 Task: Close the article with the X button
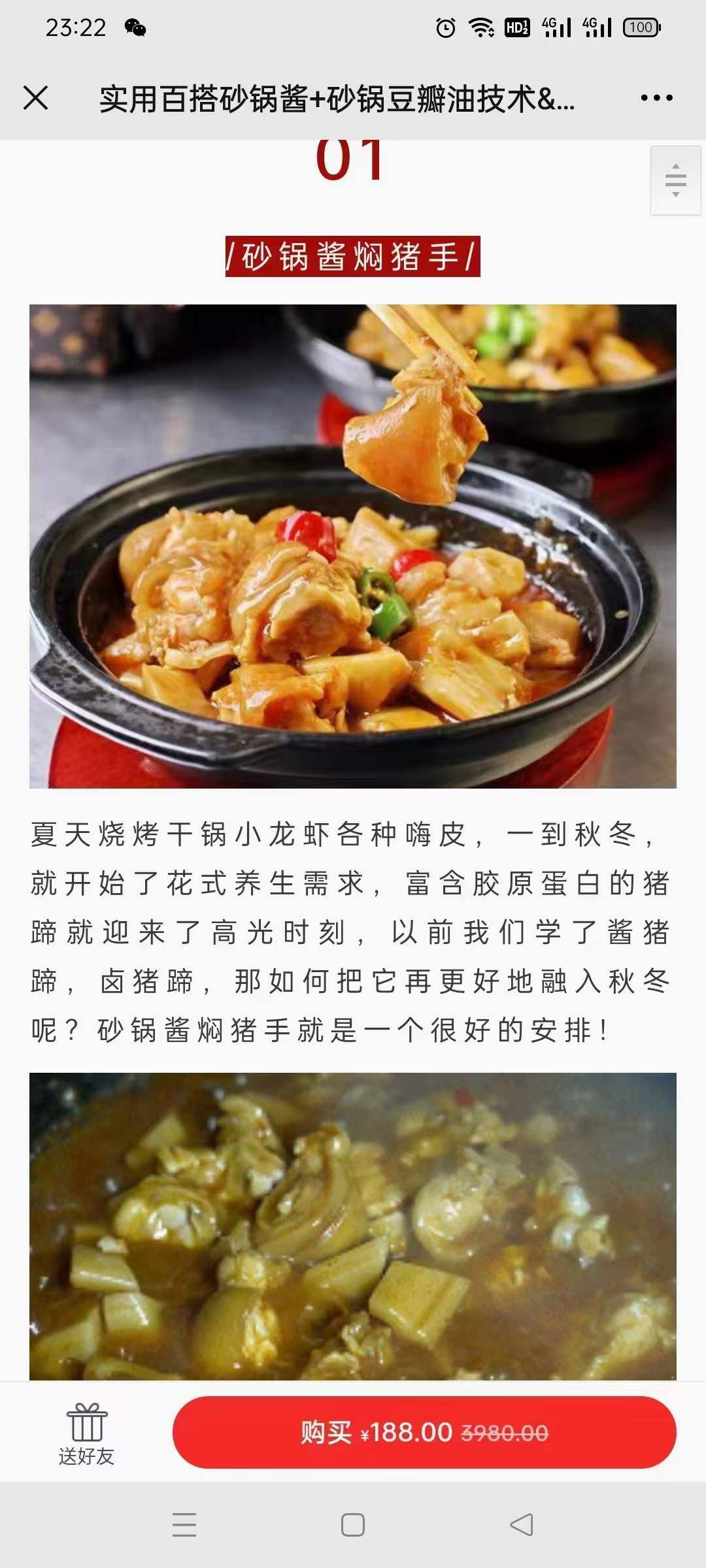tap(36, 98)
